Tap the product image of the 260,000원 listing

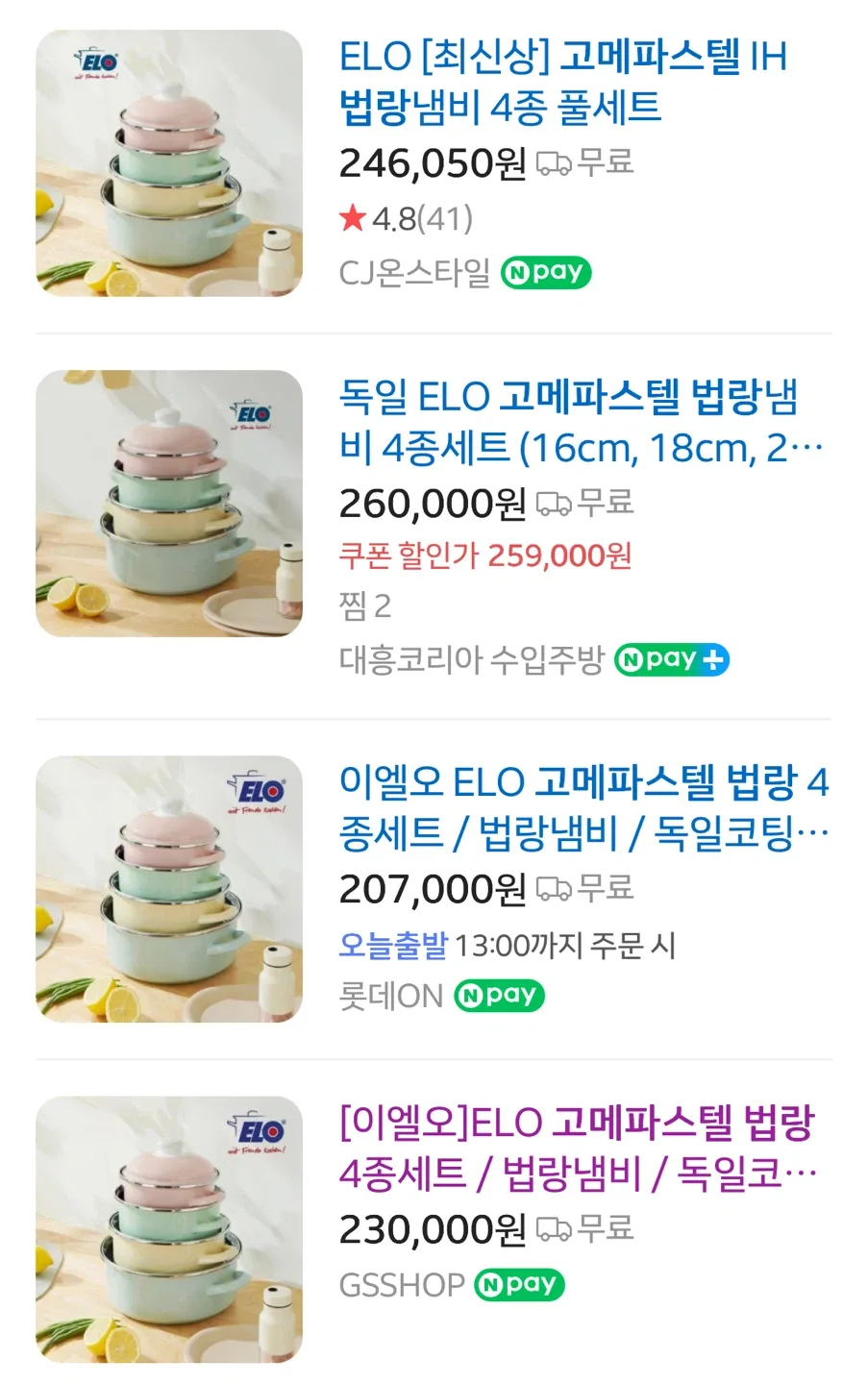[x=169, y=504]
